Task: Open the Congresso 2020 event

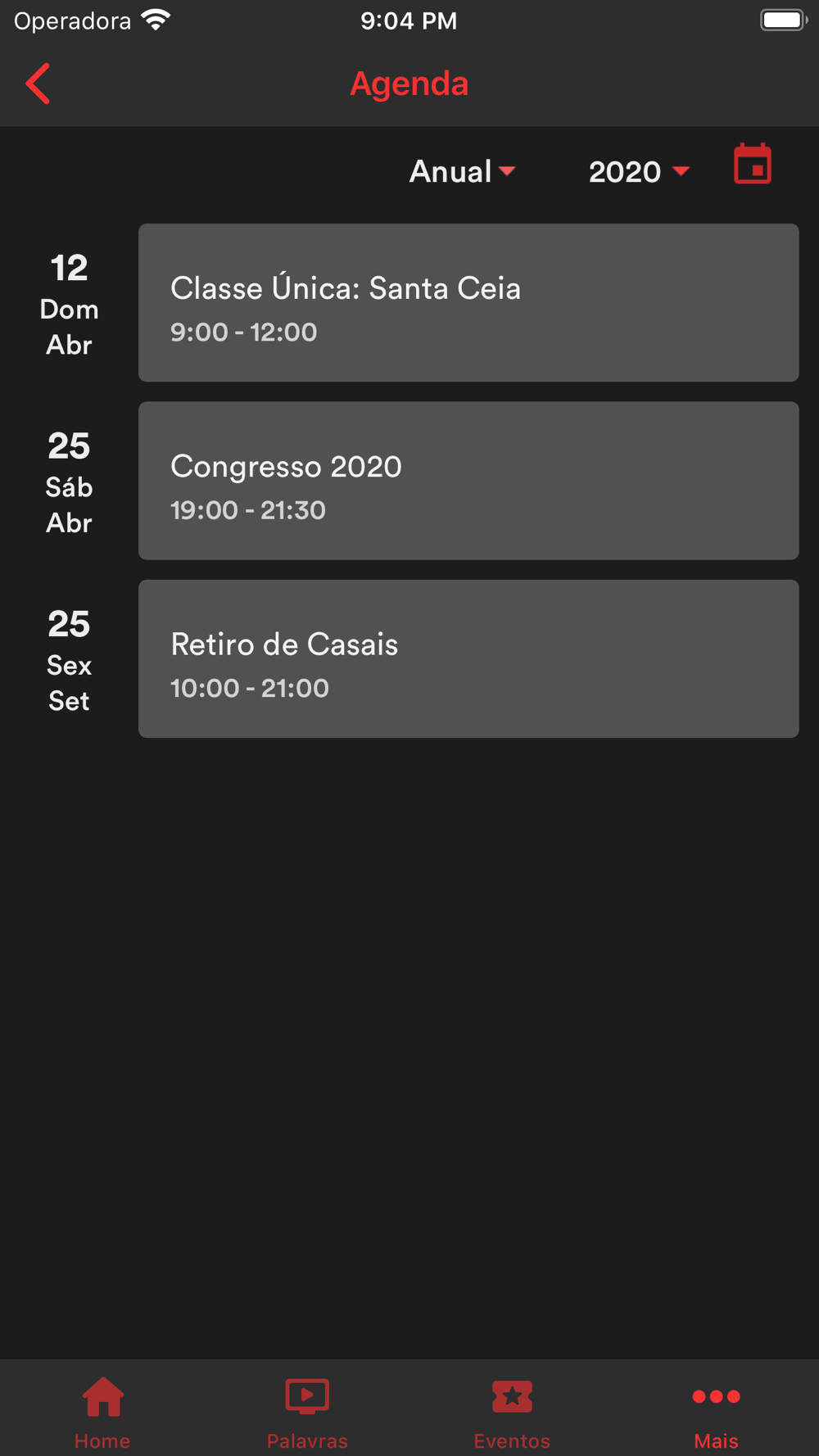Action: click(x=468, y=481)
